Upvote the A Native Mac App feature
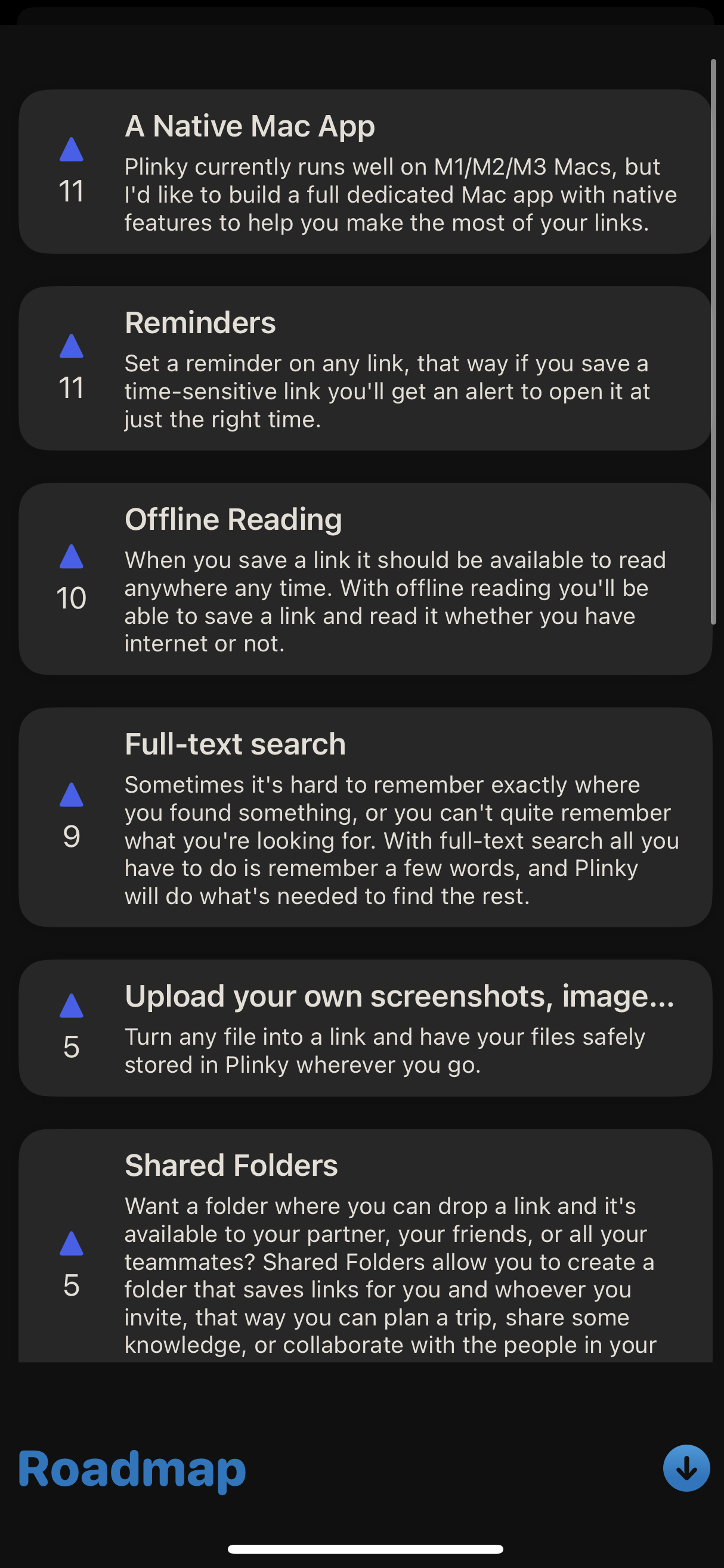The width and height of the screenshot is (724, 1568). [x=71, y=150]
